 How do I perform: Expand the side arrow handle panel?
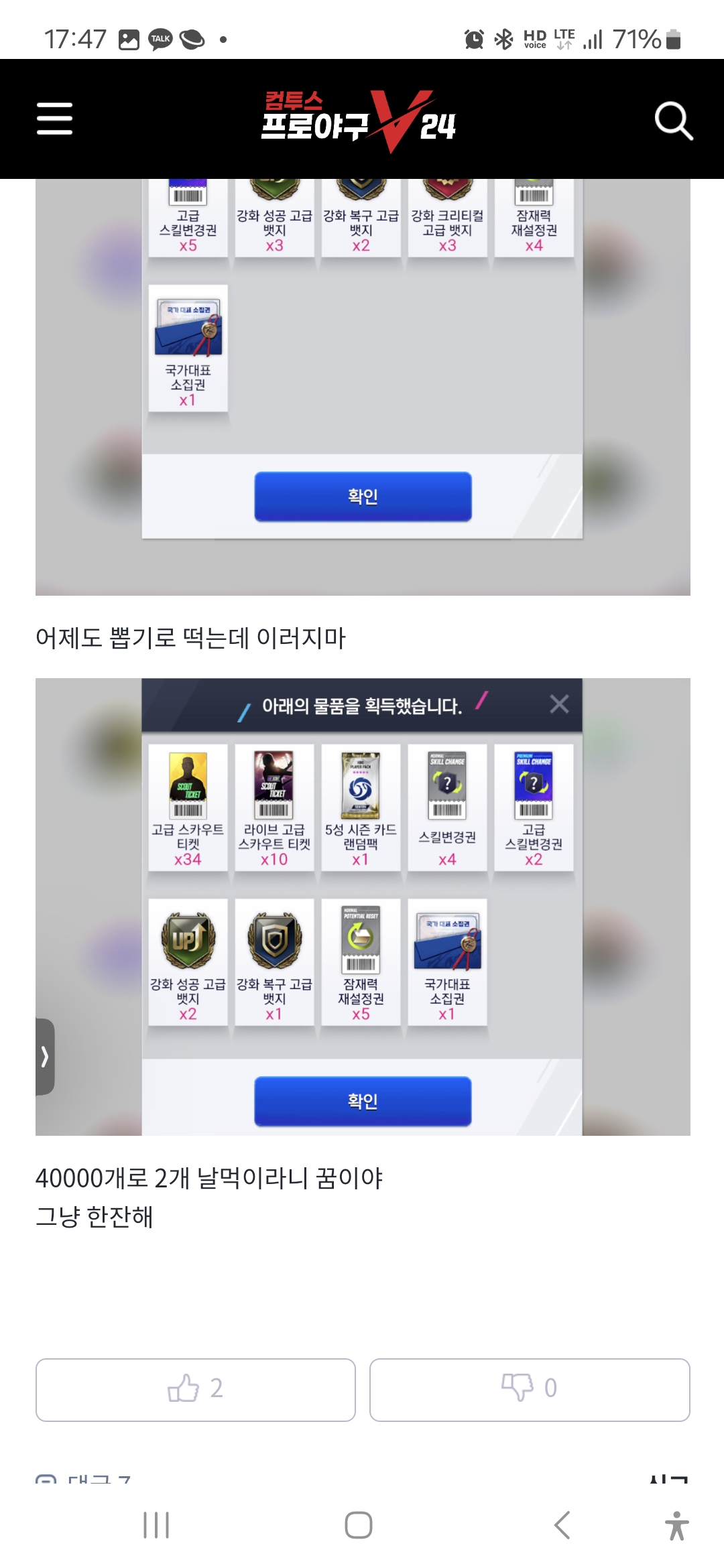coord(45,1057)
